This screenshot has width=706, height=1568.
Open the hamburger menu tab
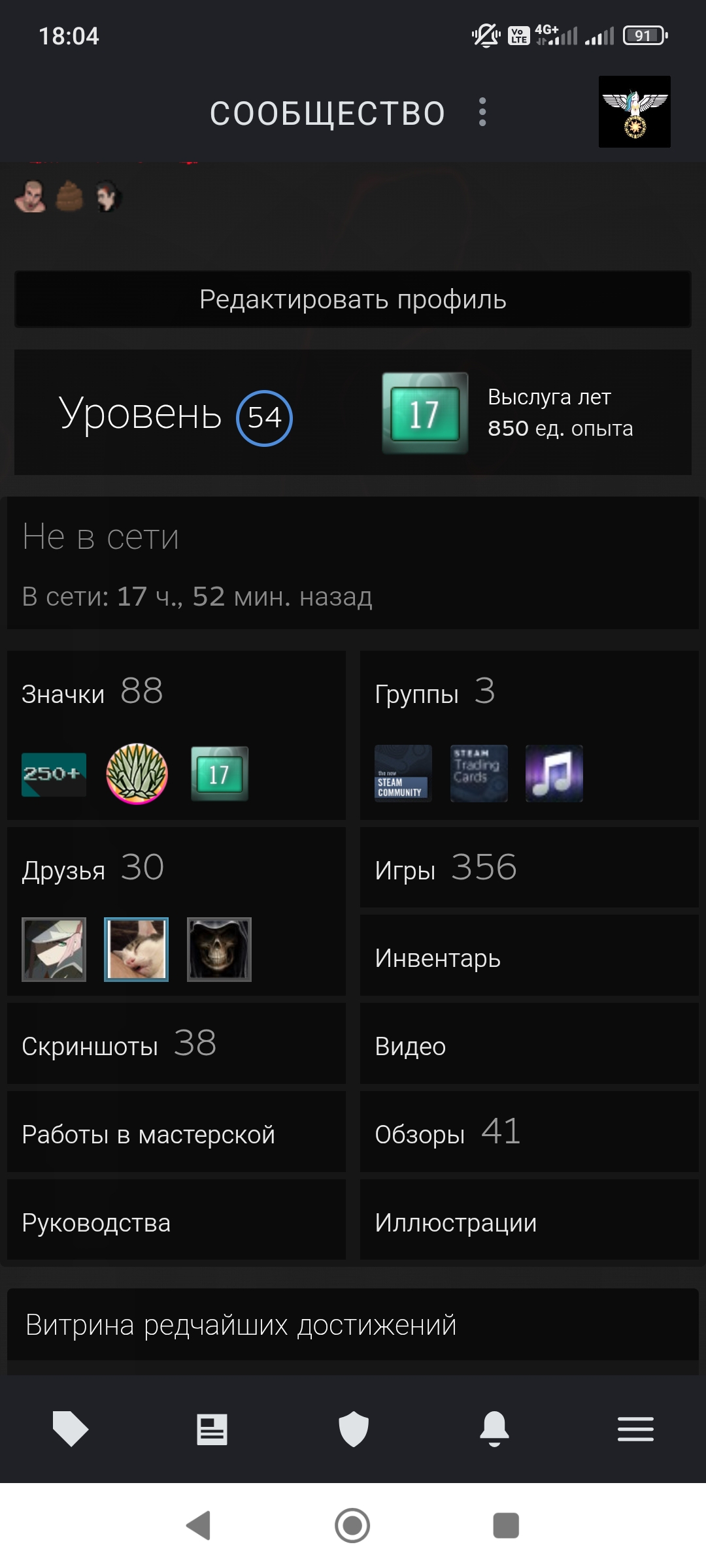[635, 1429]
